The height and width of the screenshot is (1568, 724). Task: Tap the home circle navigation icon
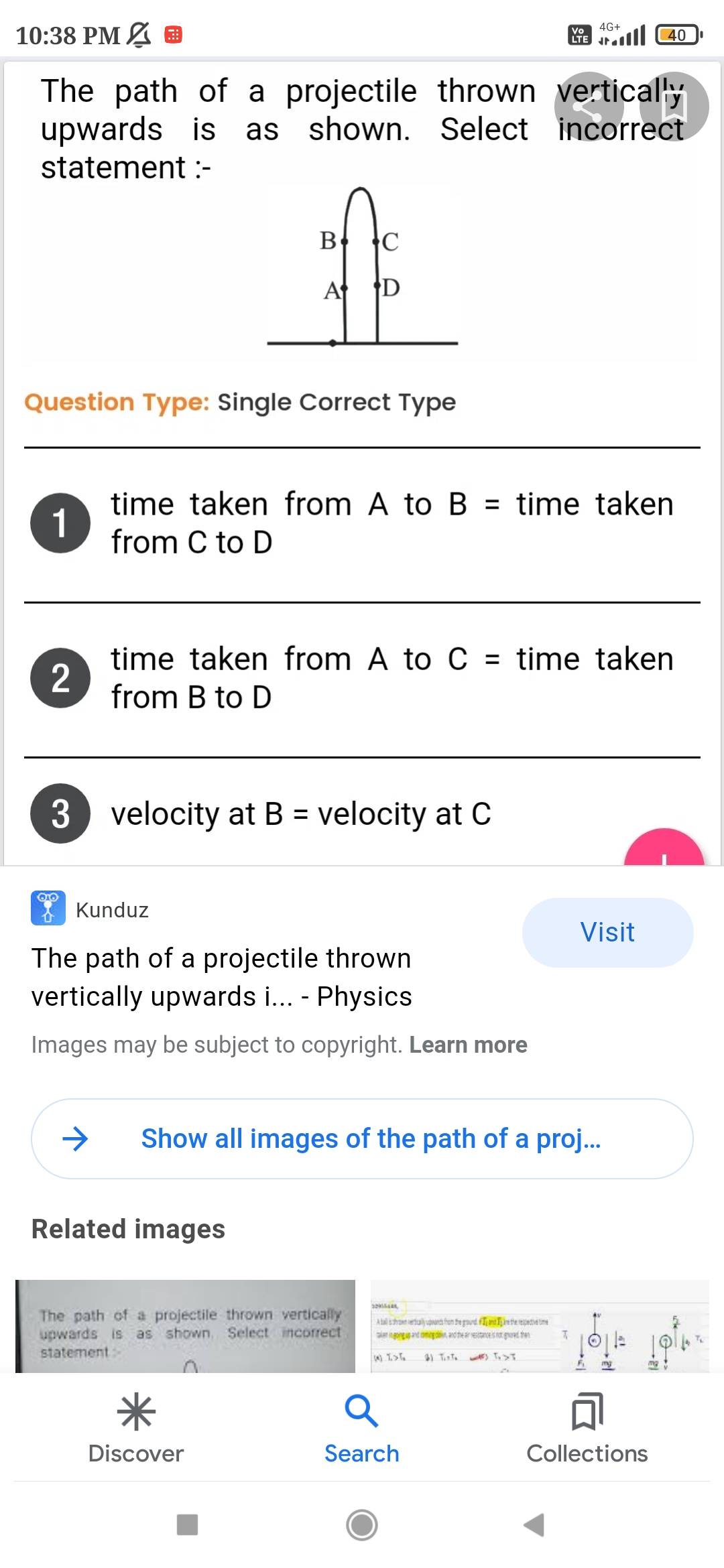[x=361, y=1525]
